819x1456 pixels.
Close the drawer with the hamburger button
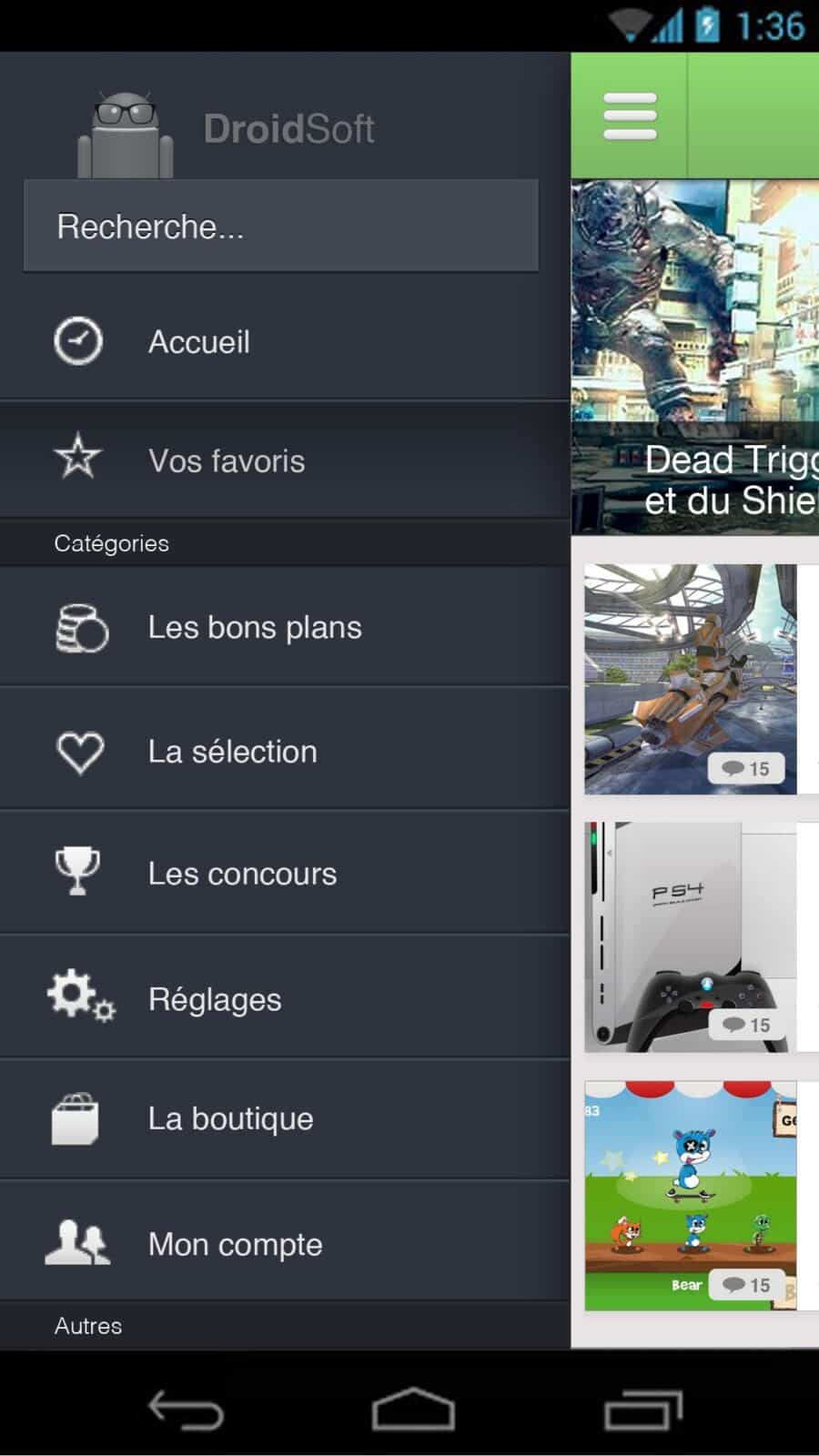630,116
